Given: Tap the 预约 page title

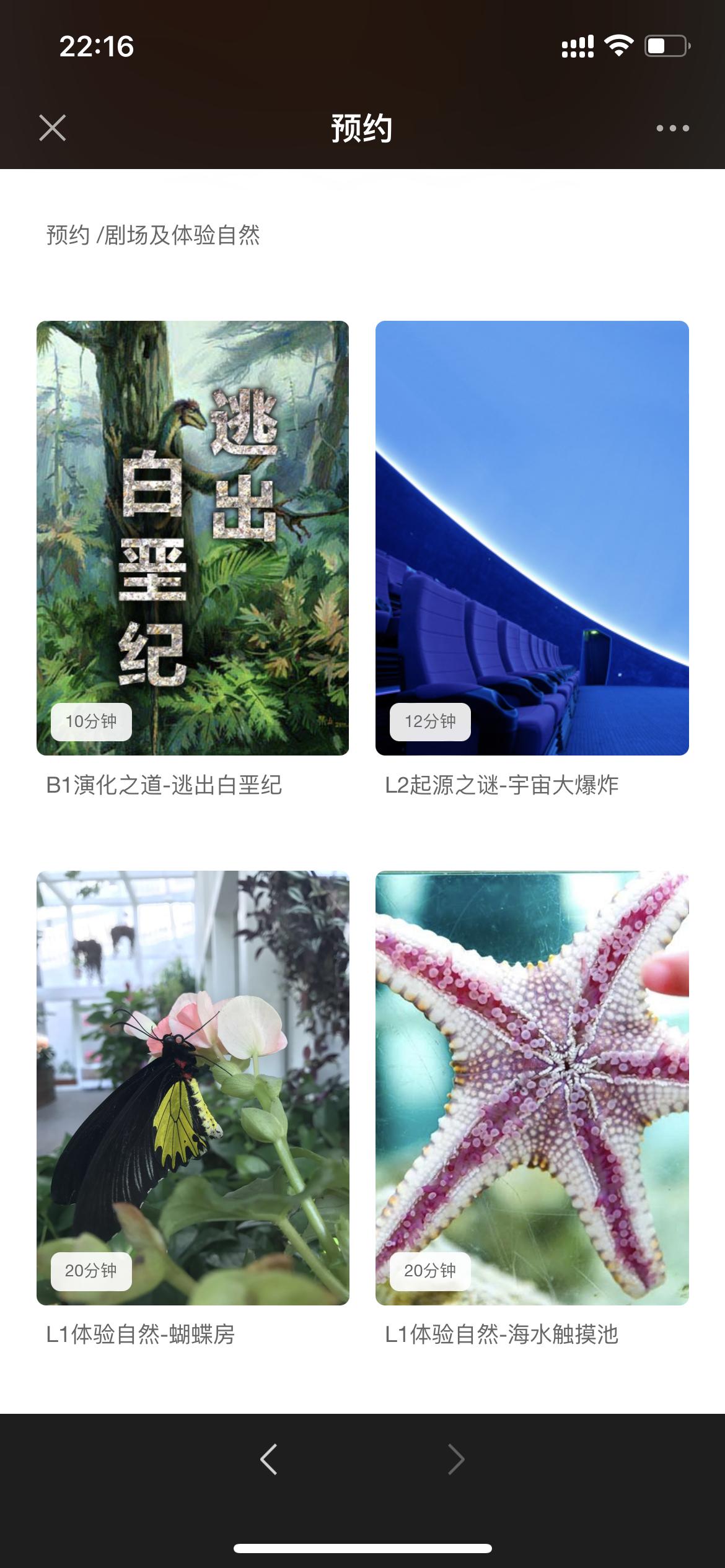Looking at the screenshot, I should coord(362,128).
